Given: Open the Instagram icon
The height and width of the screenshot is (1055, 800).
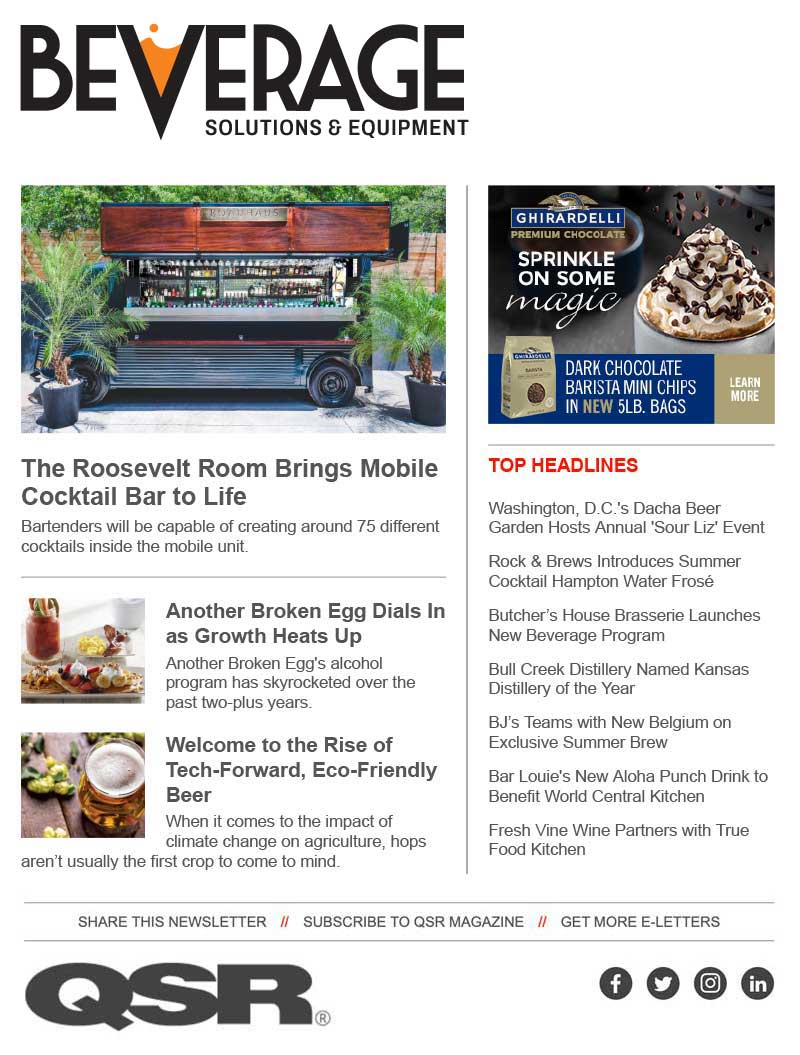Looking at the screenshot, I should point(710,984).
